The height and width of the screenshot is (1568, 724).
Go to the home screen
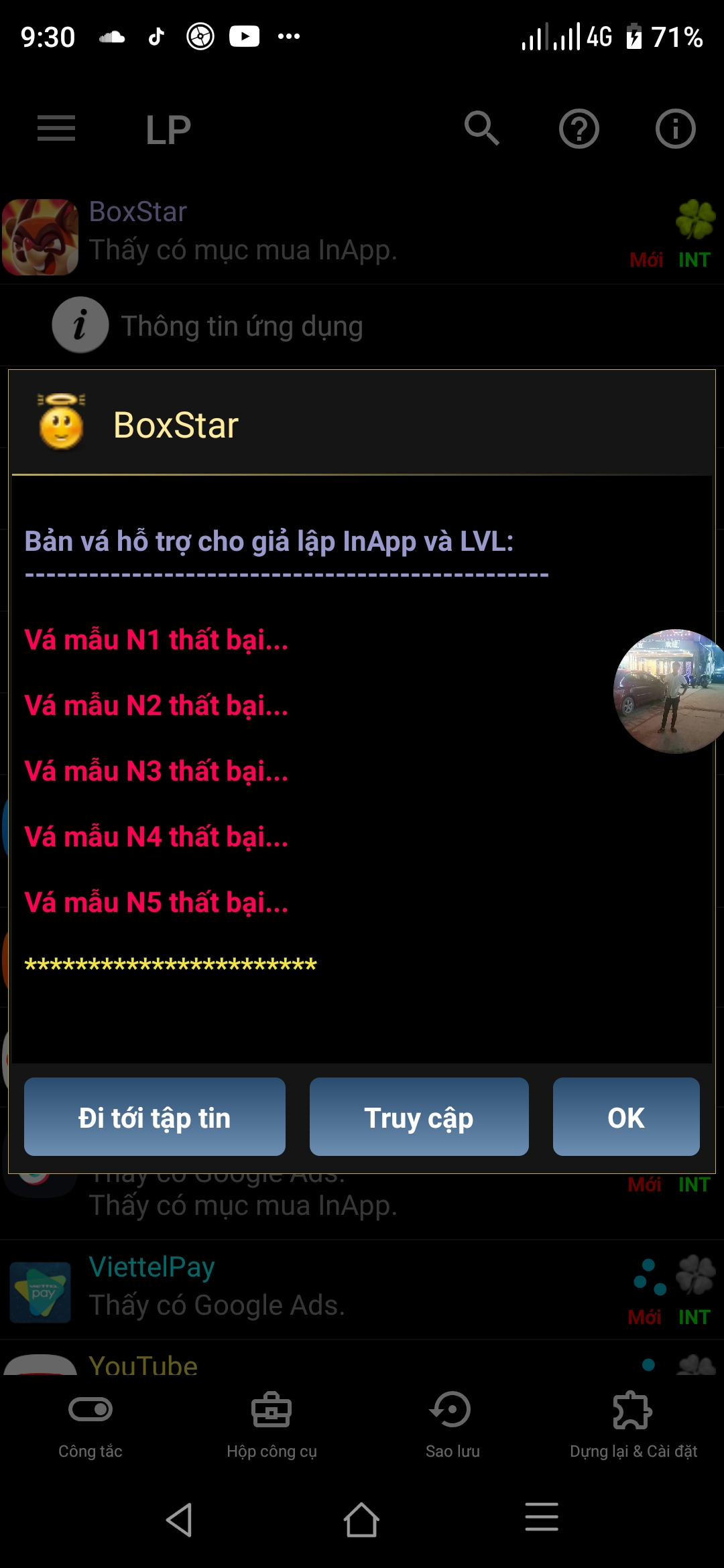[361, 1518]
